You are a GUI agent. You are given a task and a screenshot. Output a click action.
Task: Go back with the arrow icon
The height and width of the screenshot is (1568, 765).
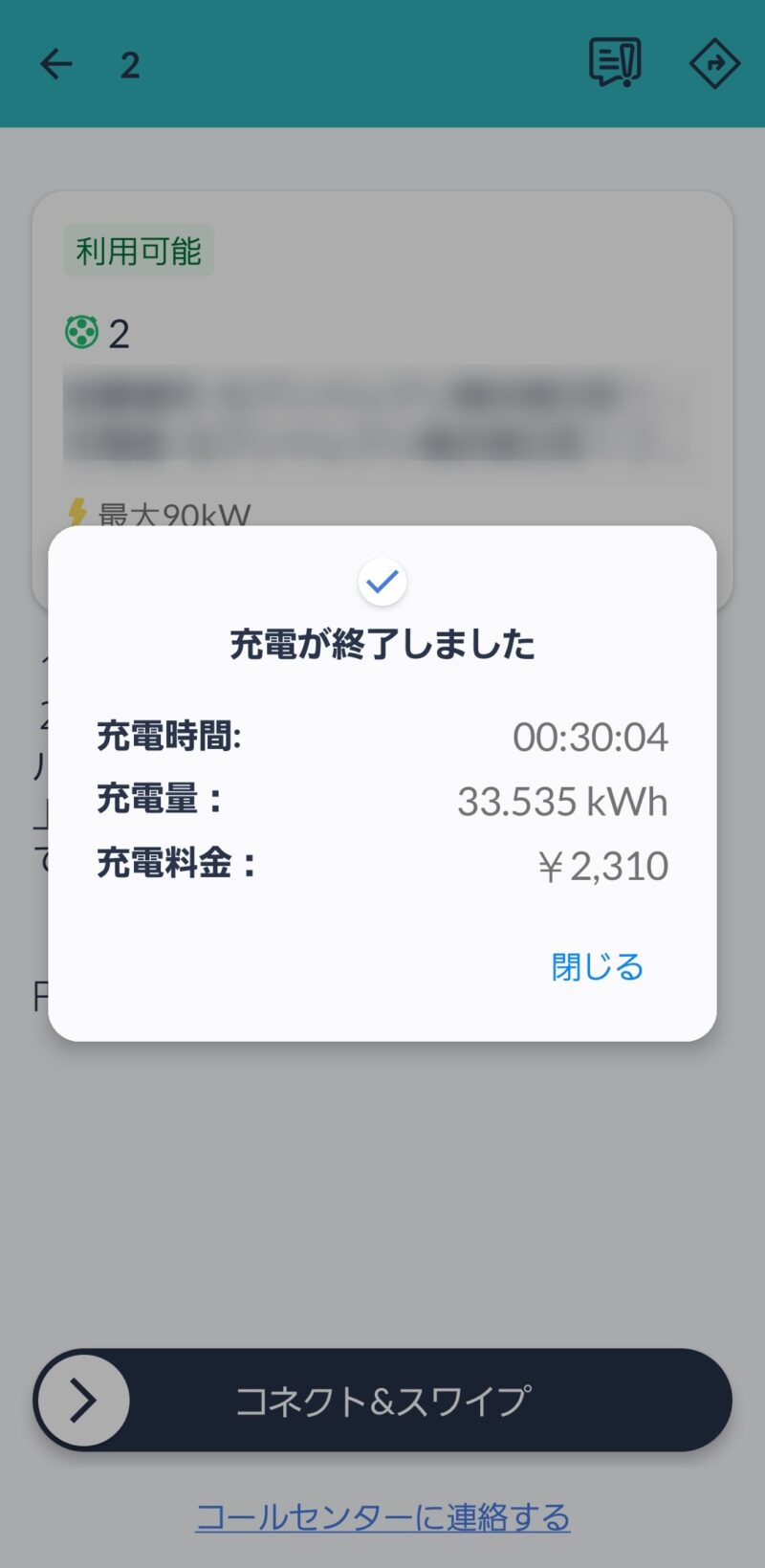[56, 64]
